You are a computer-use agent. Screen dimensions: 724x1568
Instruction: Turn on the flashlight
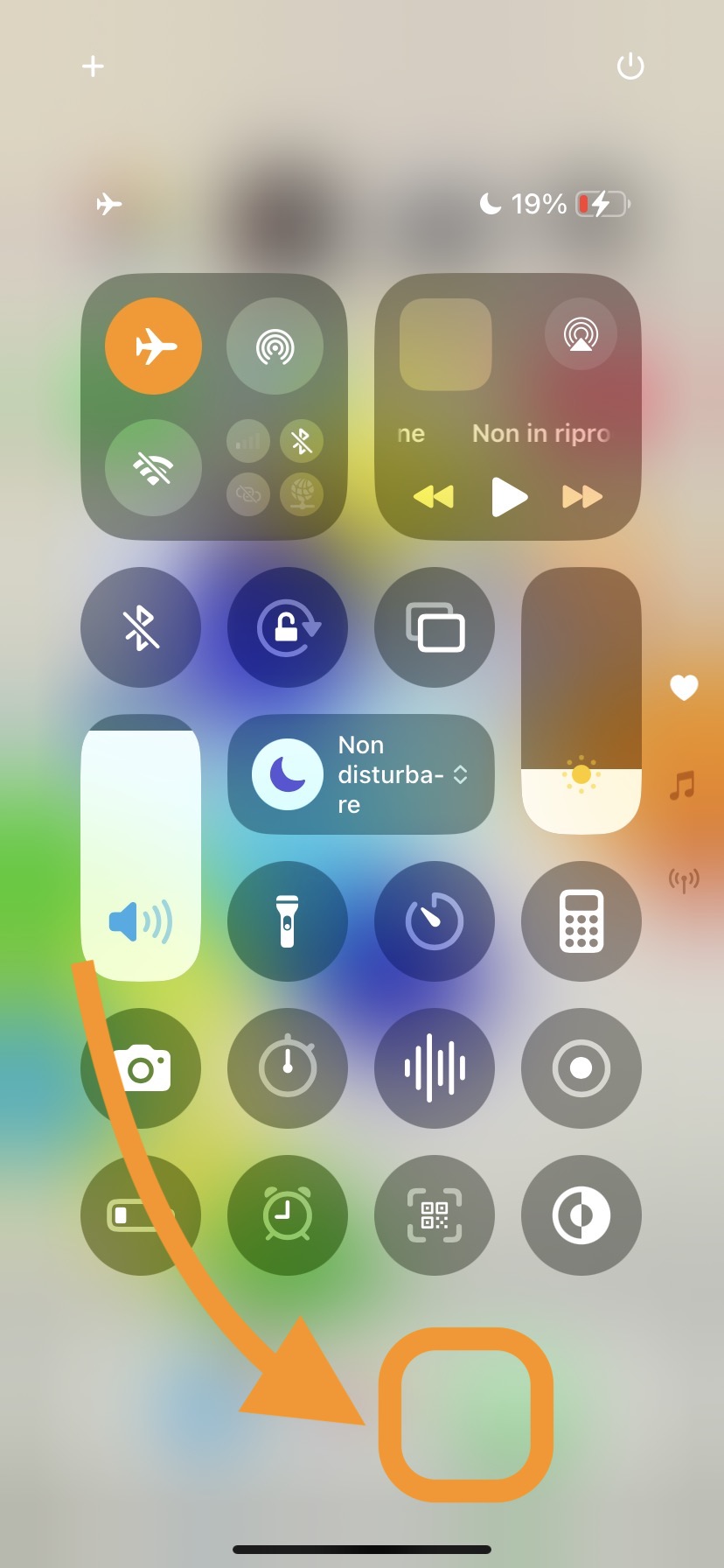[x=288, y=921]
